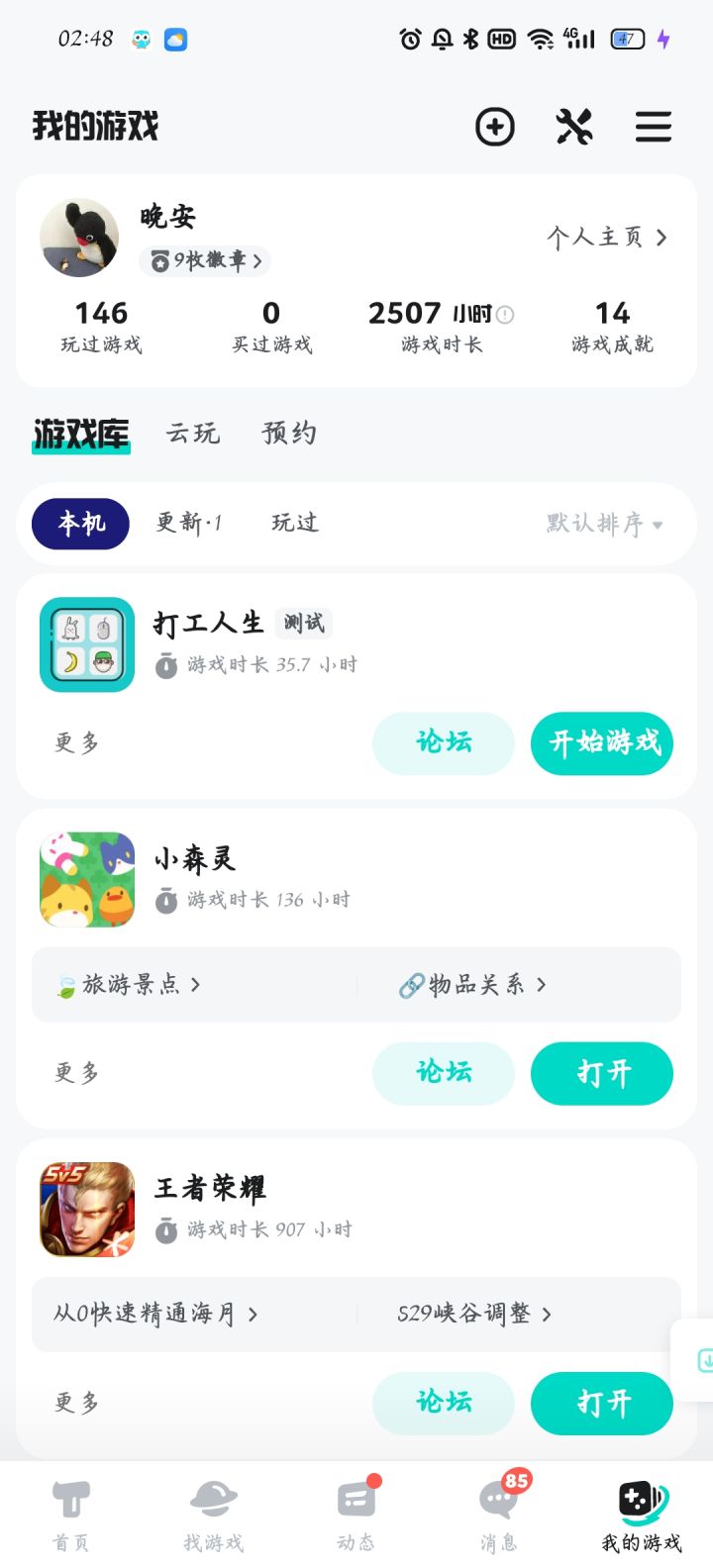Select the 更新·1 filter
The height and width of the screenshot is (1568, 713).
[188, 524]
